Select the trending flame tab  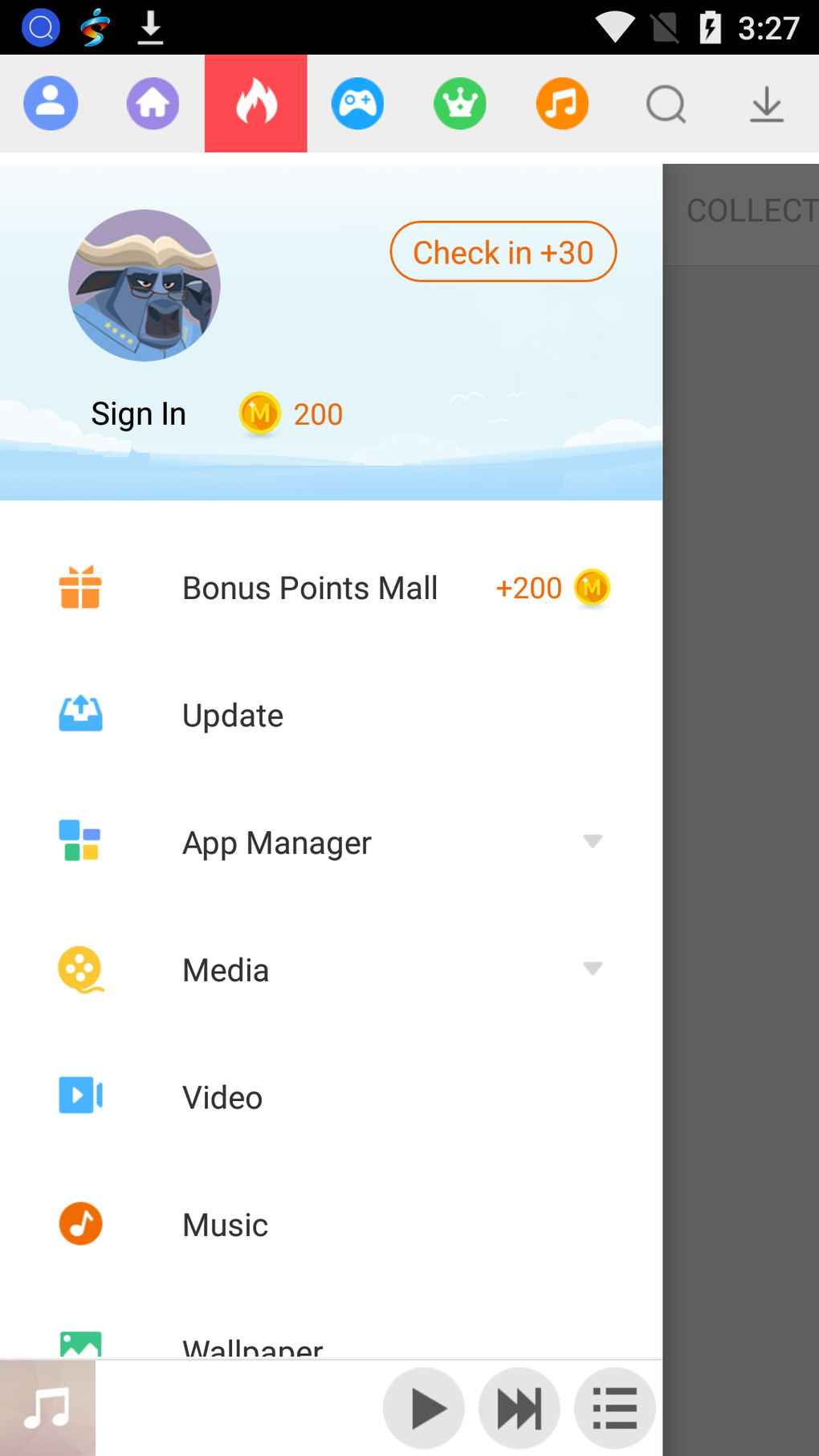255,104
